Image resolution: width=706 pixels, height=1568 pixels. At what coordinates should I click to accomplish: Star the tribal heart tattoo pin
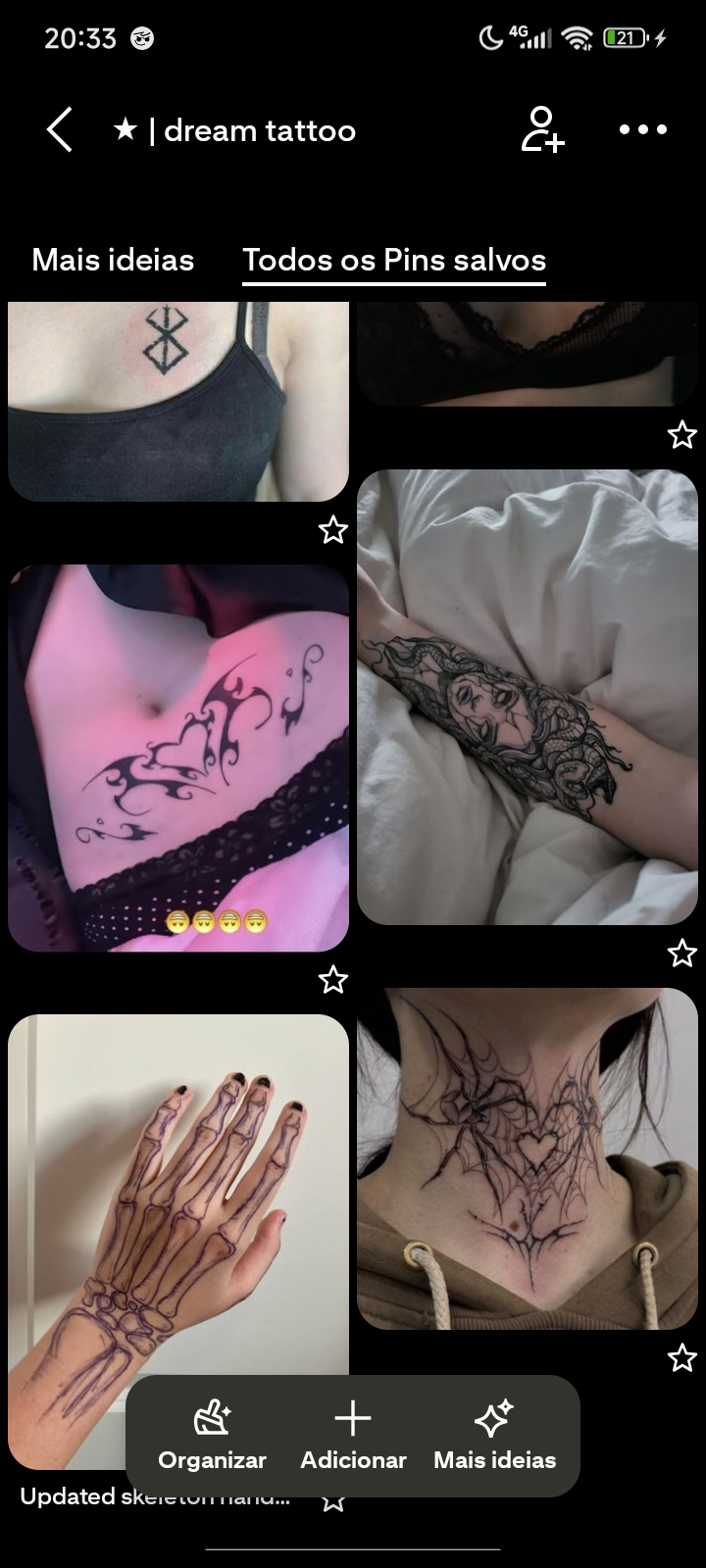pyautogui.click(x=333, y=979)
